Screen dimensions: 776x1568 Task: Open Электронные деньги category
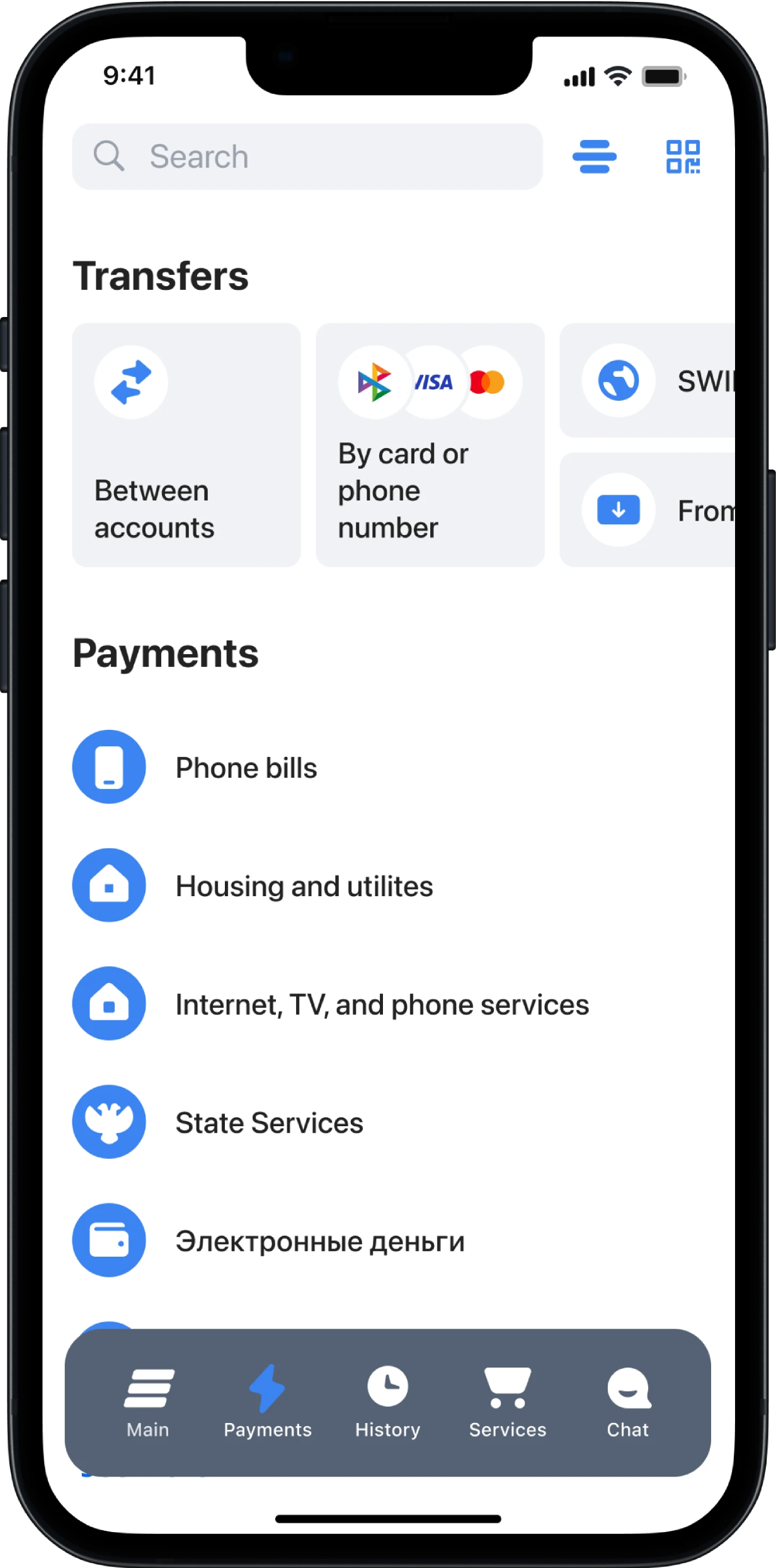coord(319,1241)
